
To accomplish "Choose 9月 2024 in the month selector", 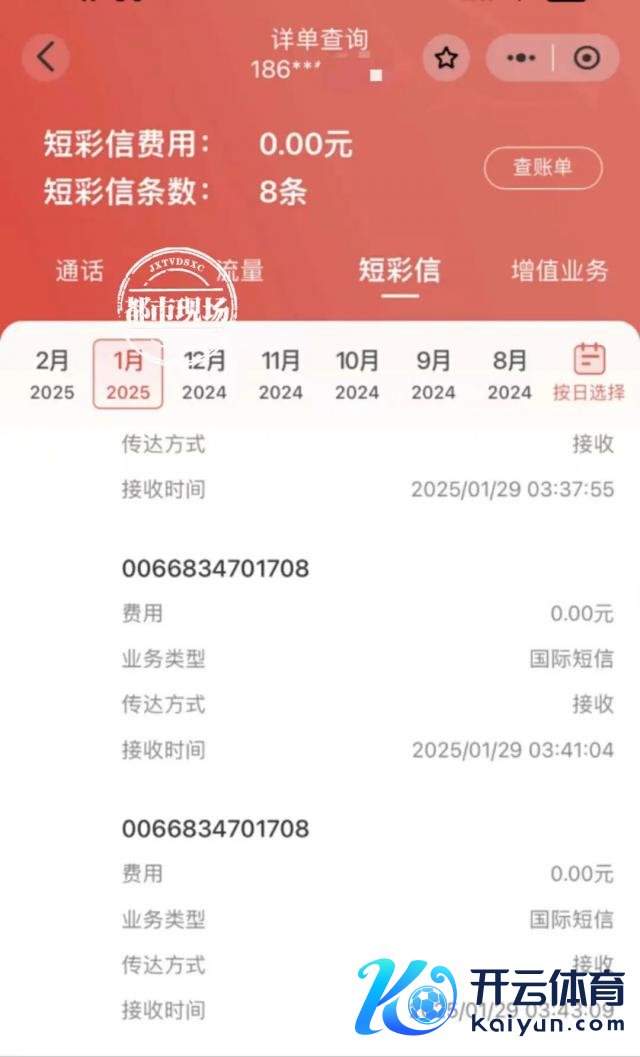I will click(433, 375).
